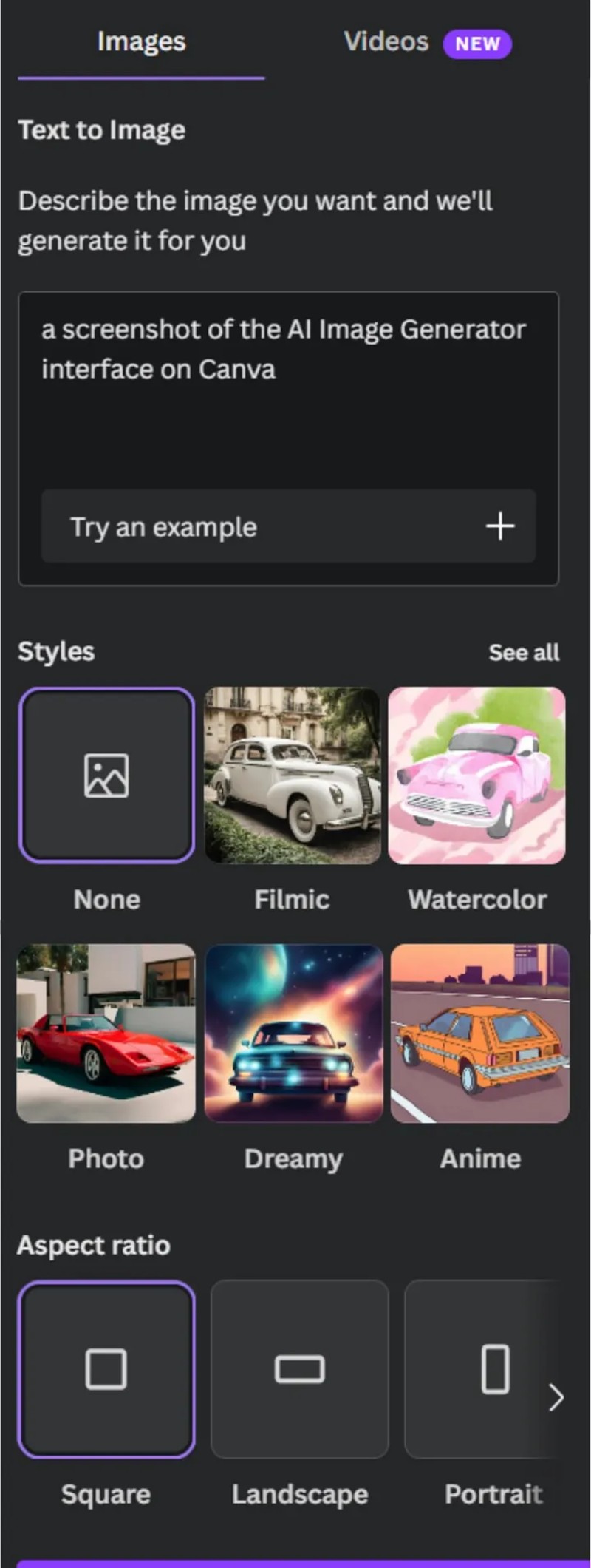Choose the Anime style thumbnail

coord(479,1034)
